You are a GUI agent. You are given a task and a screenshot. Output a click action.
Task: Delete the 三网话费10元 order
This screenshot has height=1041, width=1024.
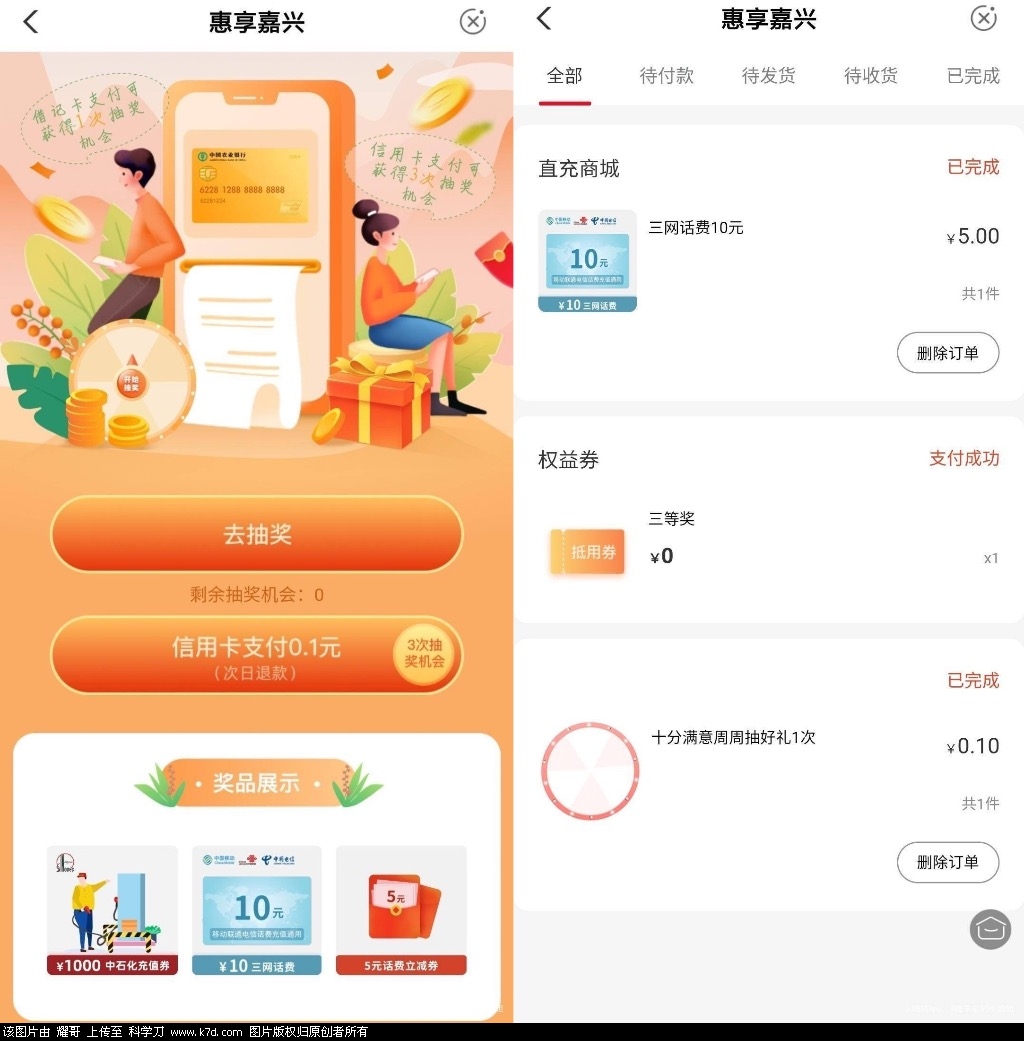[948, 353]
